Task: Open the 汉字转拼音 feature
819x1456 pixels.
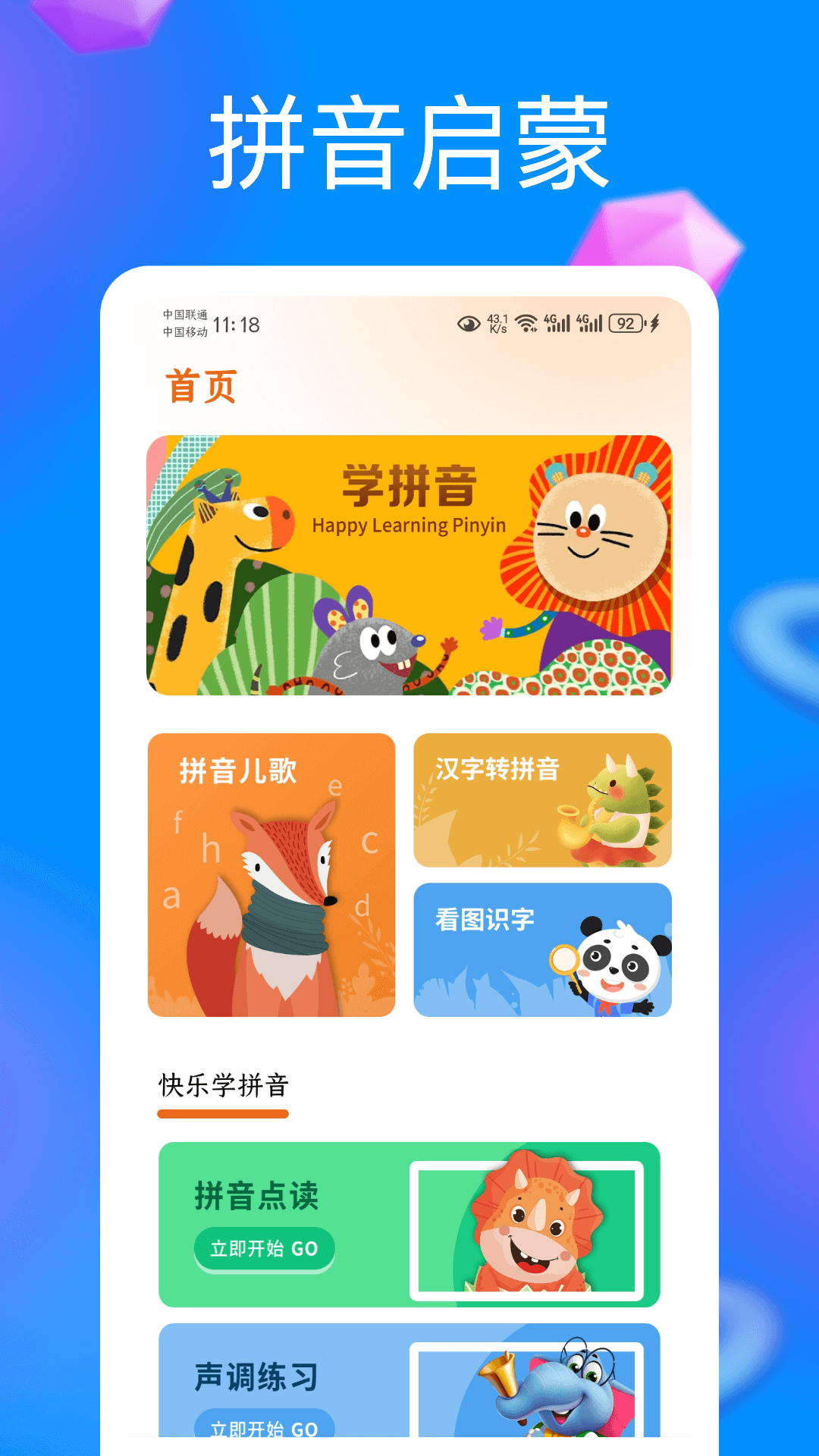Action: click(x=542, y=800)
